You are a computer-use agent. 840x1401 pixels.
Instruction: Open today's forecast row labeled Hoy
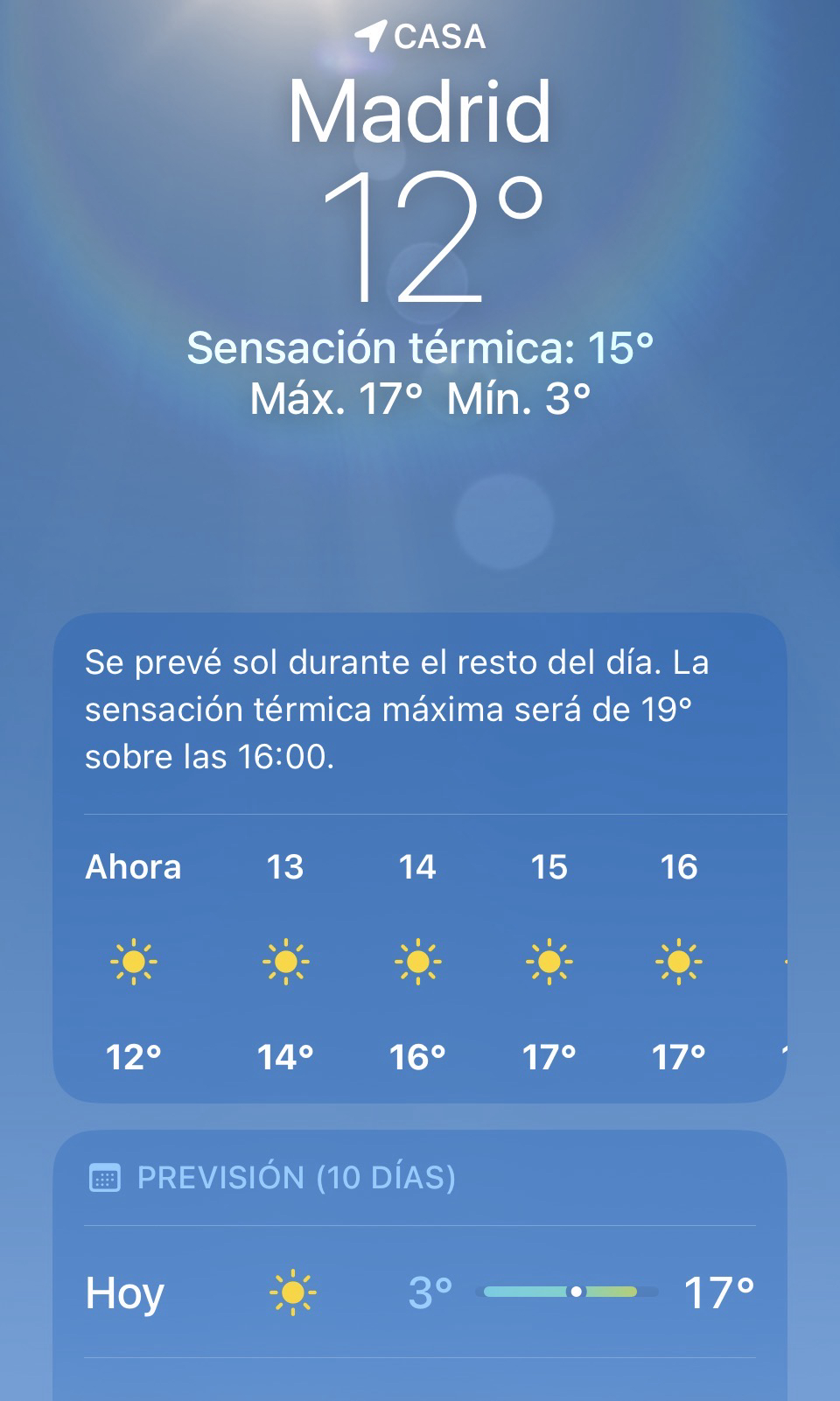418,1292
